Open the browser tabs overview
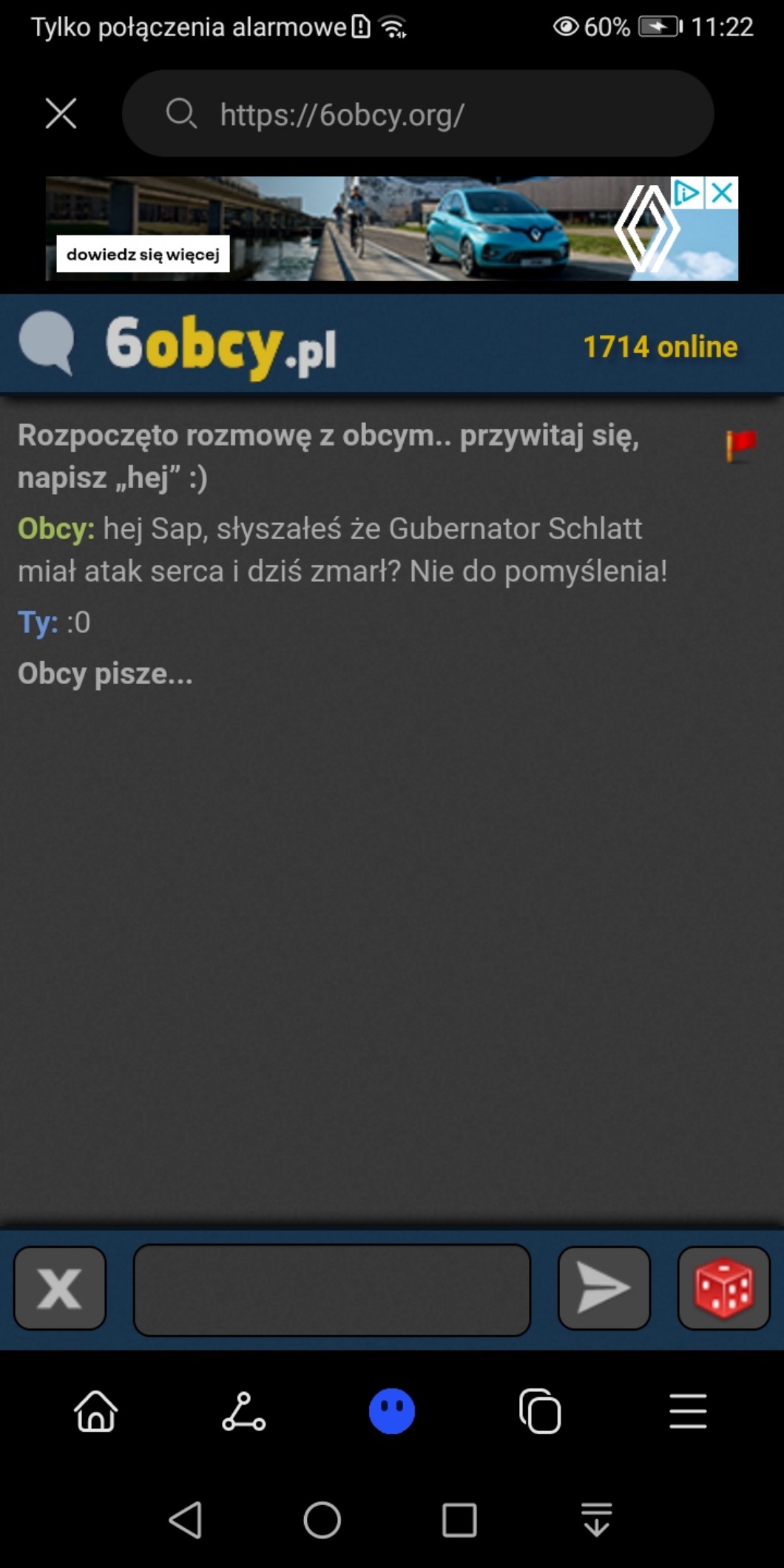Screen dimensions: 784x1568 [x=540, y=1411]
